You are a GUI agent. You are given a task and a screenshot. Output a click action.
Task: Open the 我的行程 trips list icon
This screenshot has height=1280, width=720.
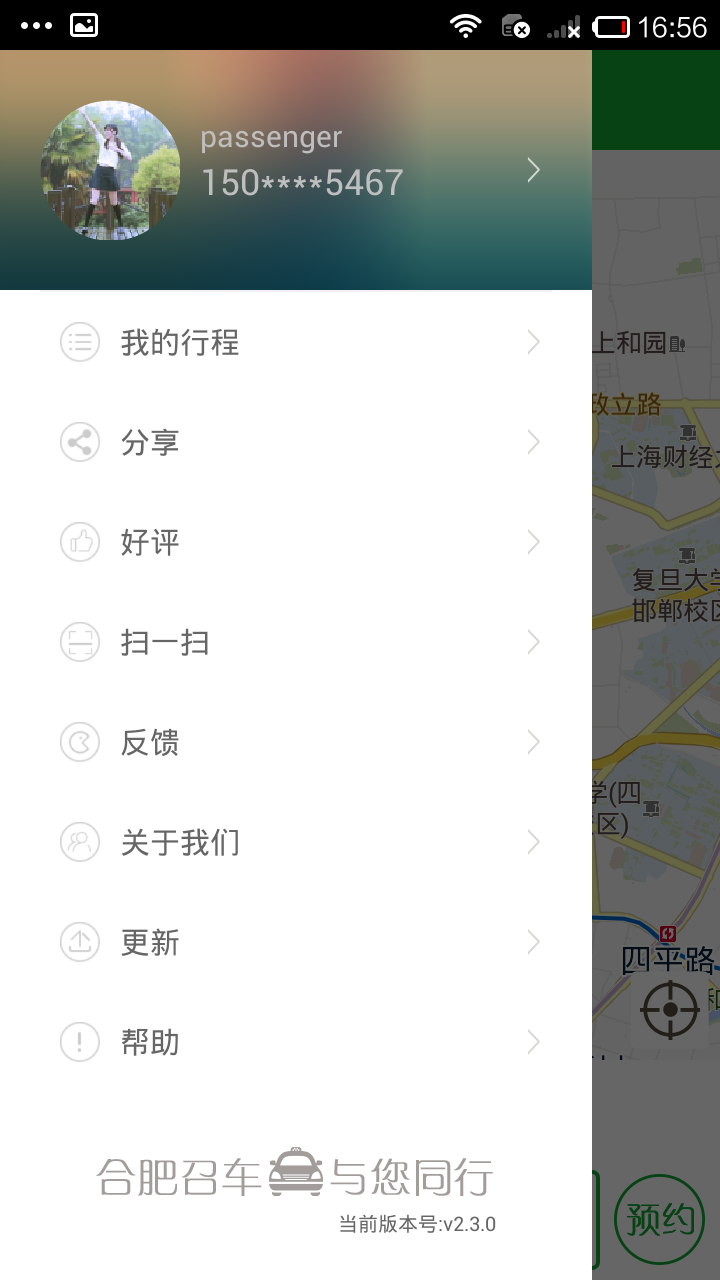pyautogui.click(x=80, y=342)
